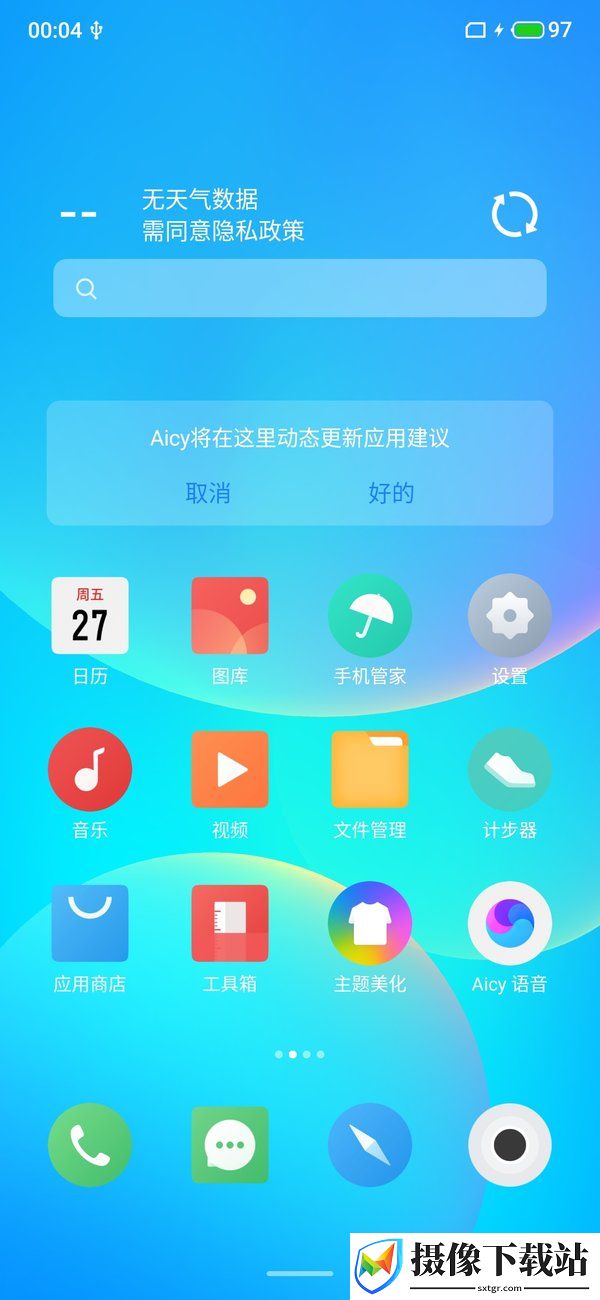Open the camera app in the dock
Screen dimensions: 600x1300
tap(510, 1145)
